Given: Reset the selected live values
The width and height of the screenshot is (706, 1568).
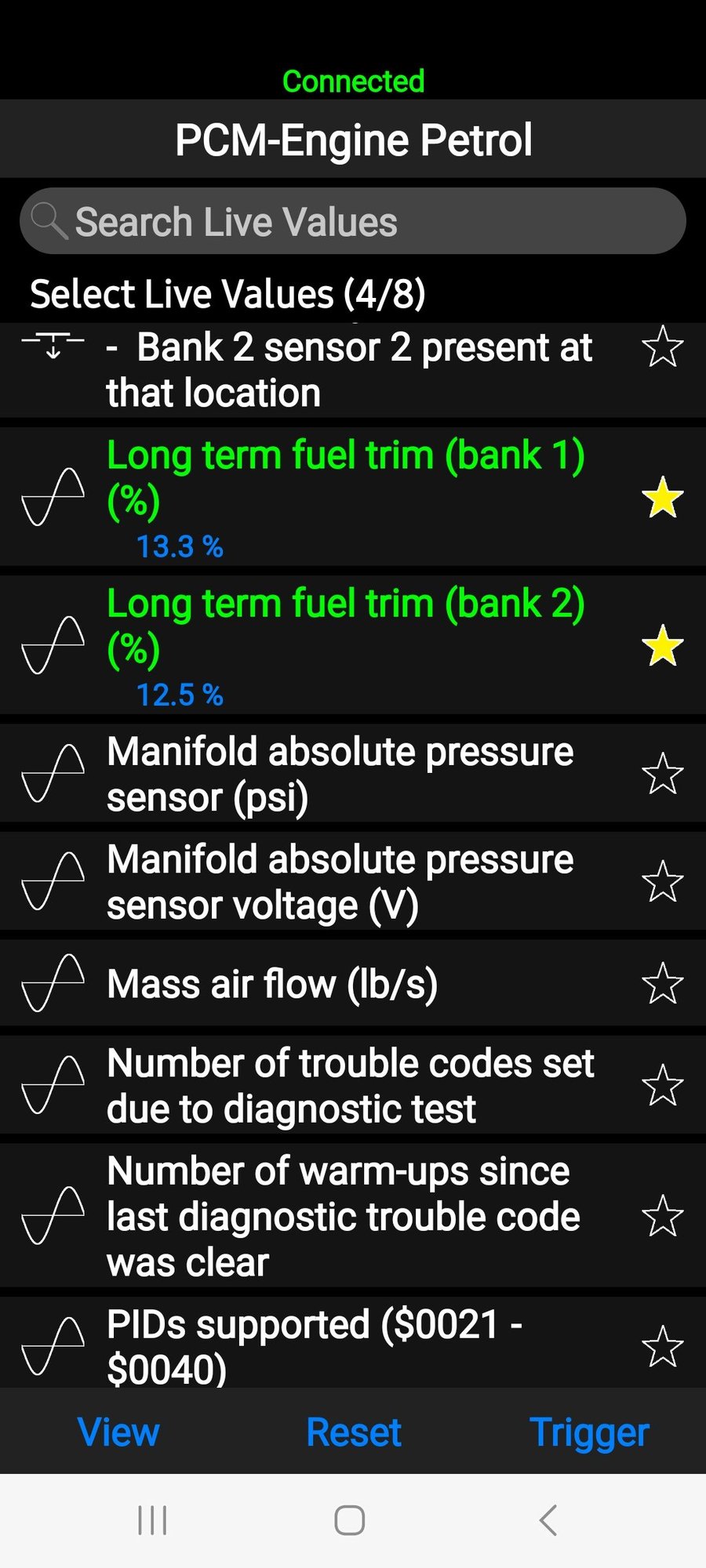Looking at the screenshot, I should click(x=354, y=1432).
